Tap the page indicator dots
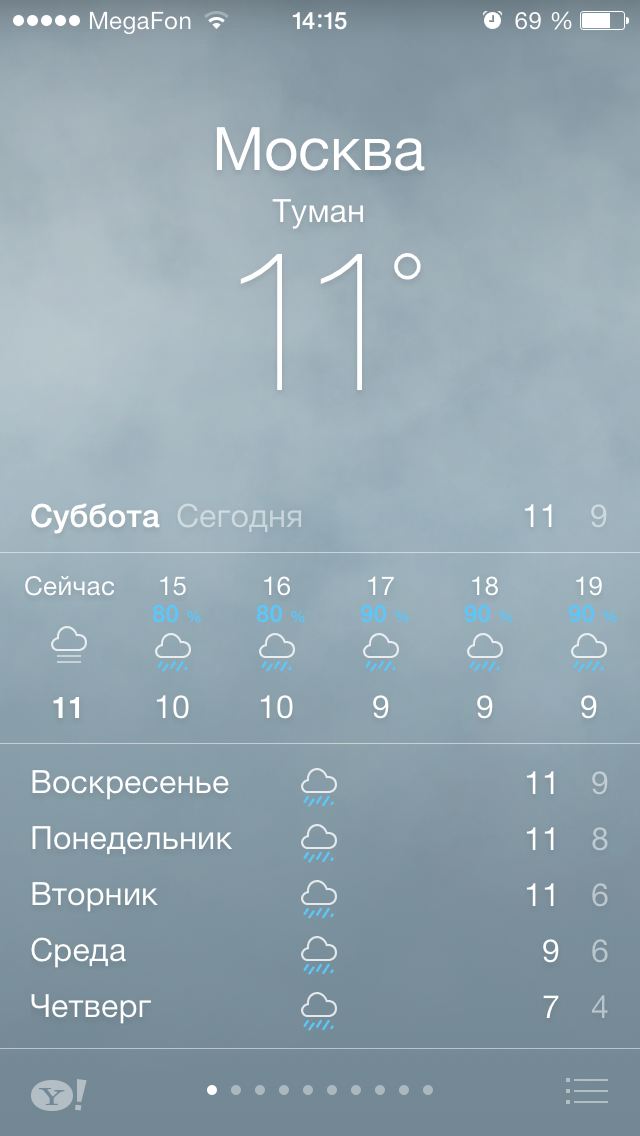 click(320, 1090)
